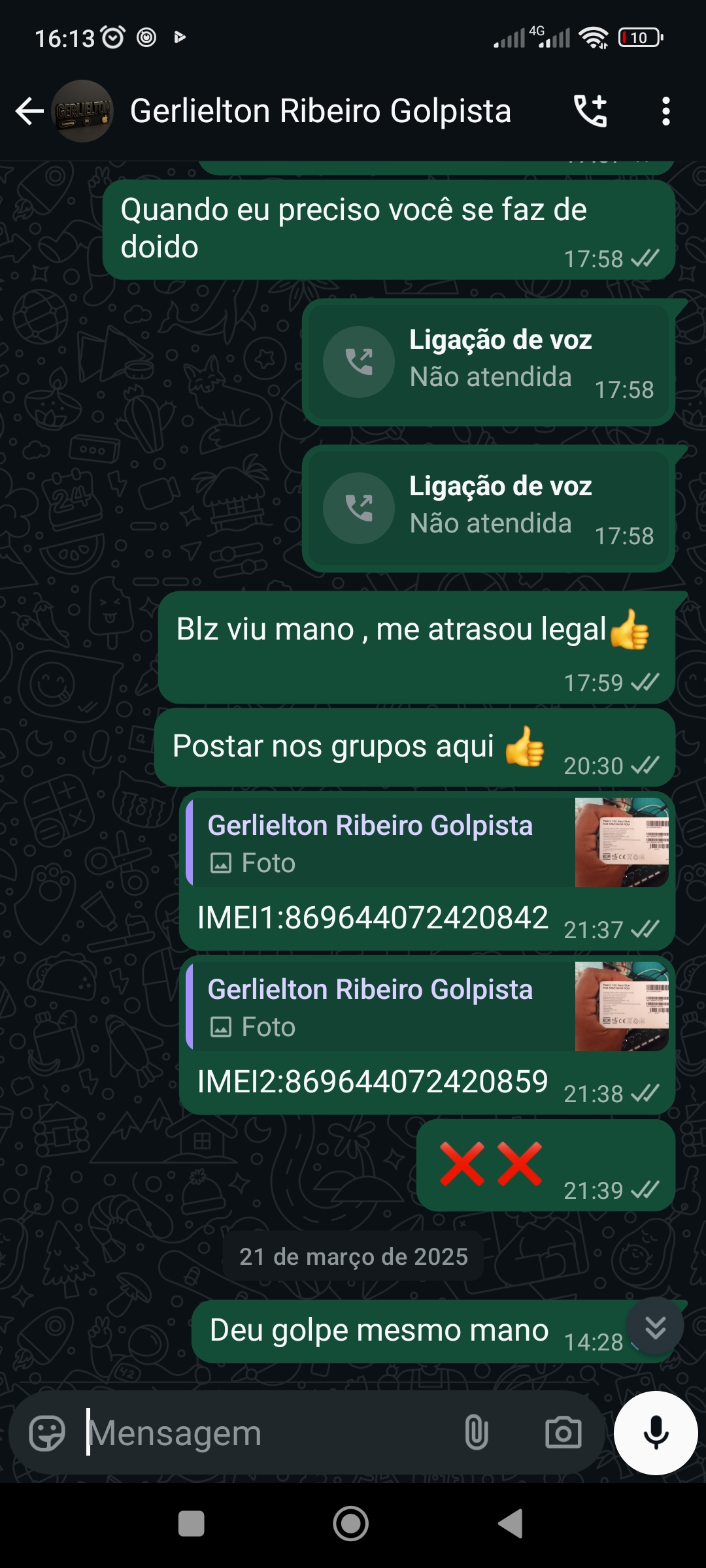This screenshot has width=706, height=1568.
Task: Tap the voice message microphone button
Action: click(x=656, y=1433)
